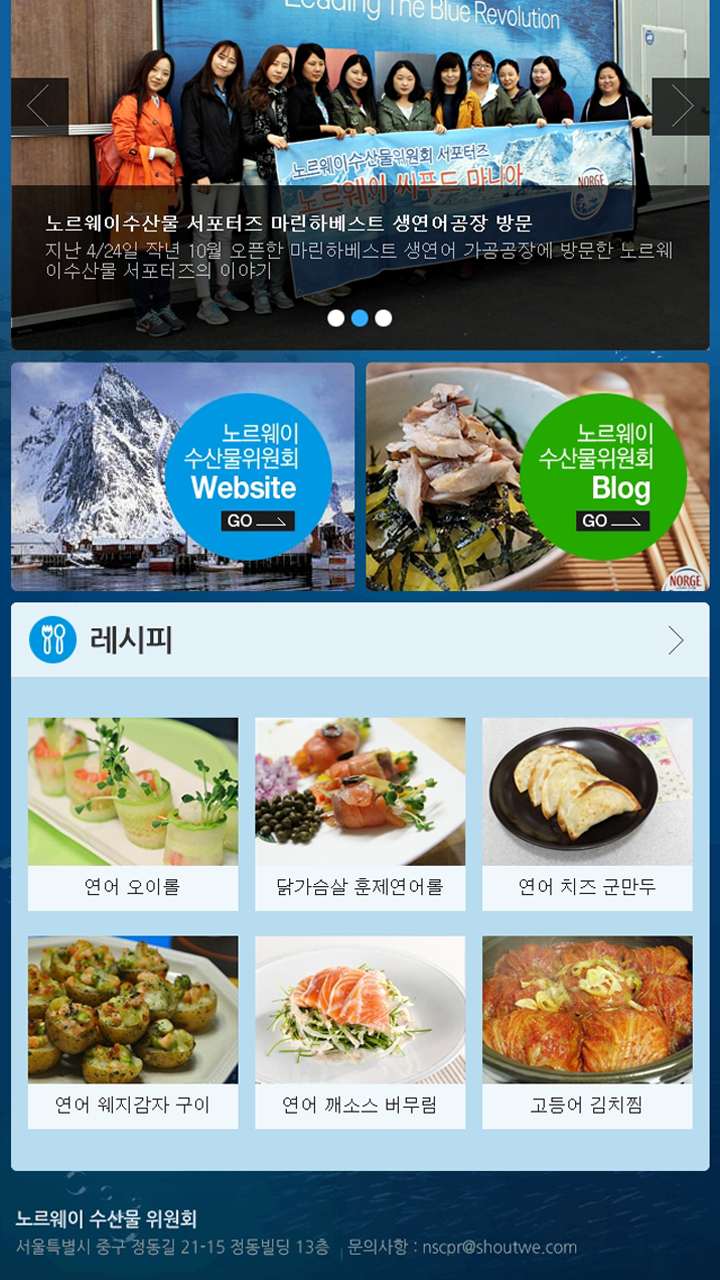
Task: Visit the 노르웨이 수산물위원회 Blog
Action: click(537, 476)
